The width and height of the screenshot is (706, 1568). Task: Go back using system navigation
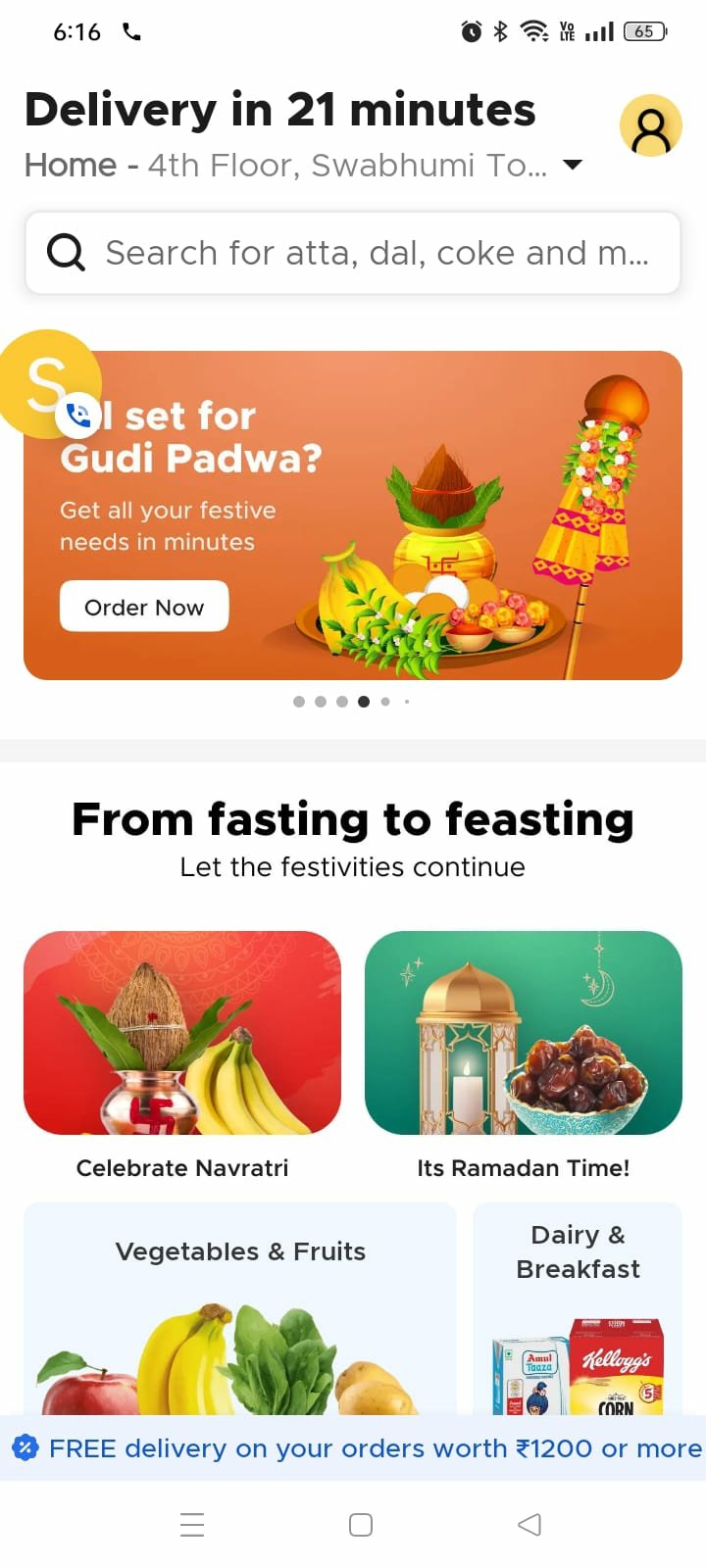click(x=529, y=1525)
